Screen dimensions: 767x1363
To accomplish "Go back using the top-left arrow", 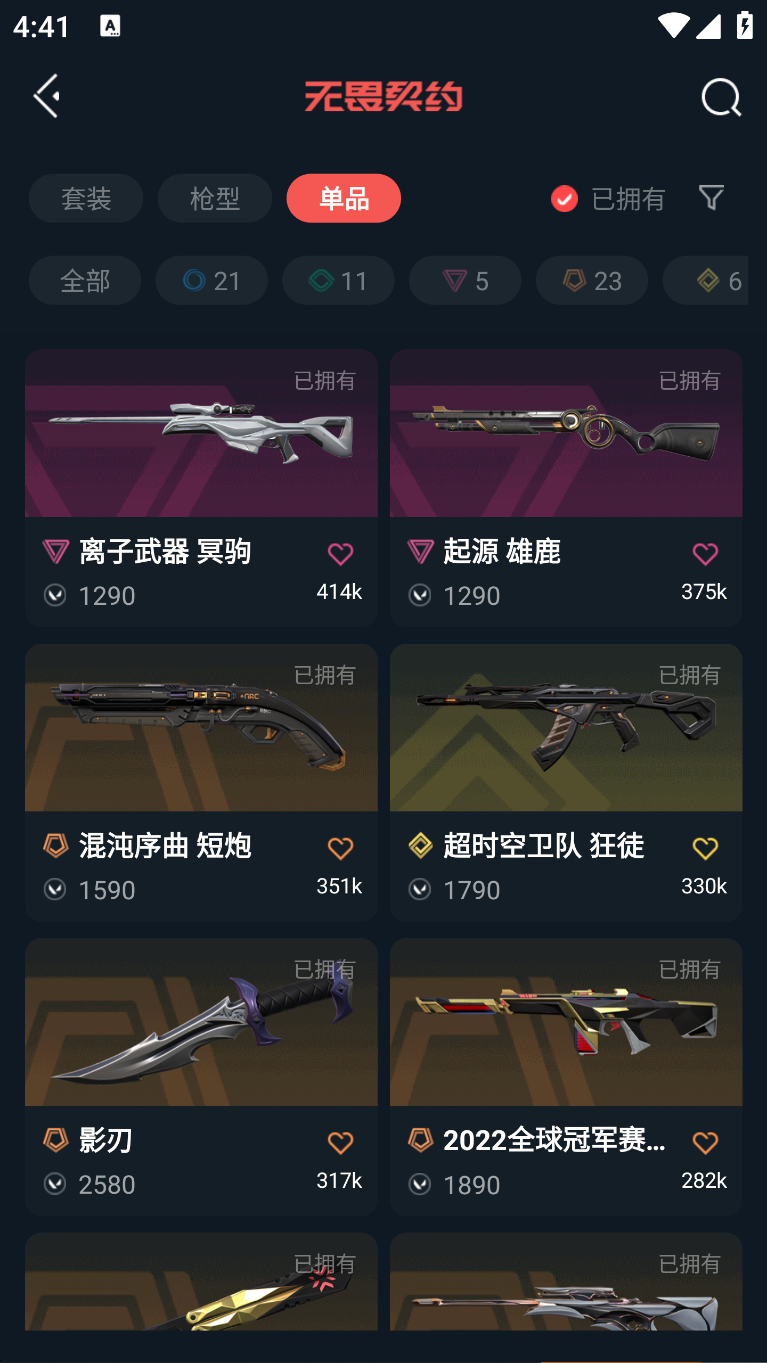I will point(47,96).
